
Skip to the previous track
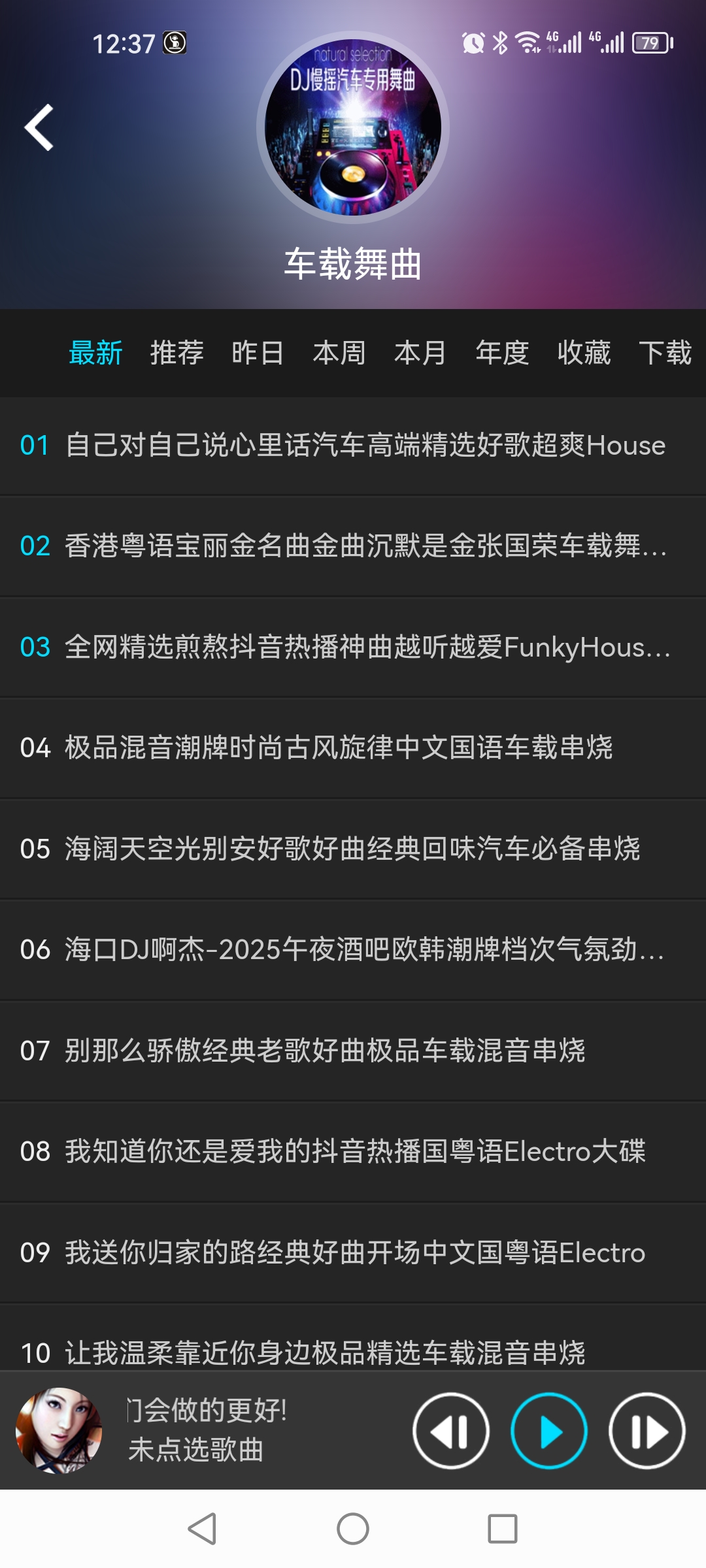451,1431
